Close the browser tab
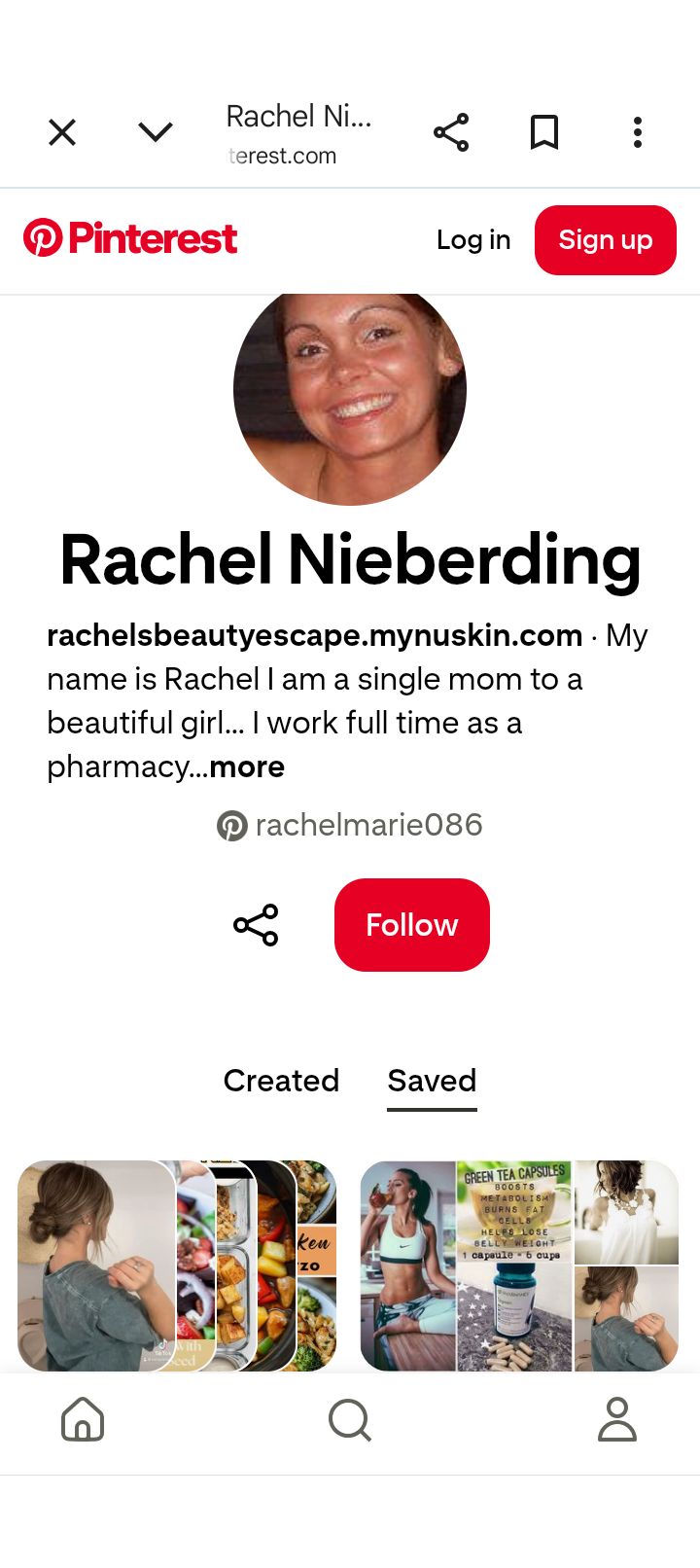 [62, 132]
